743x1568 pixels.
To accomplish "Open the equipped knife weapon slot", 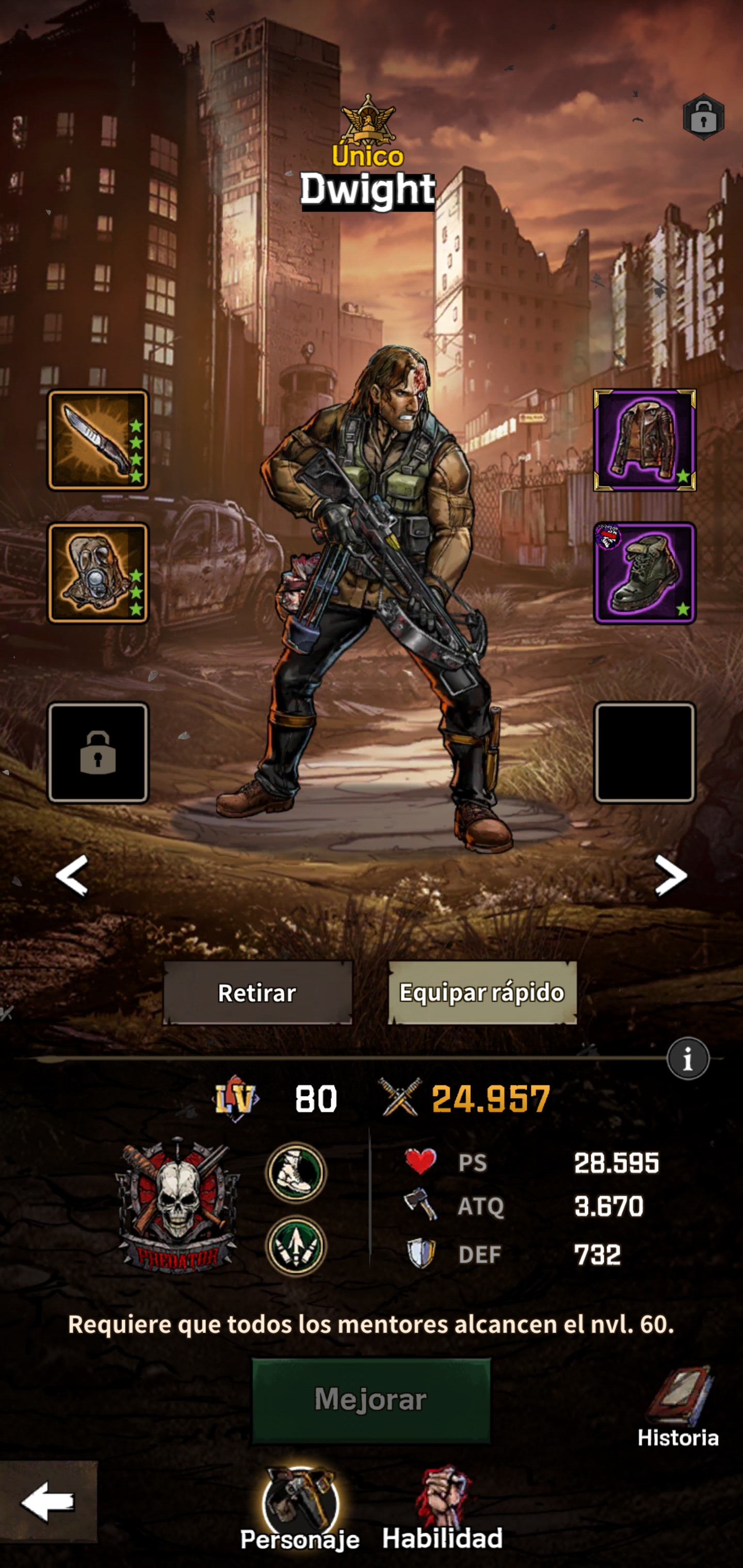I will (98, 439).
